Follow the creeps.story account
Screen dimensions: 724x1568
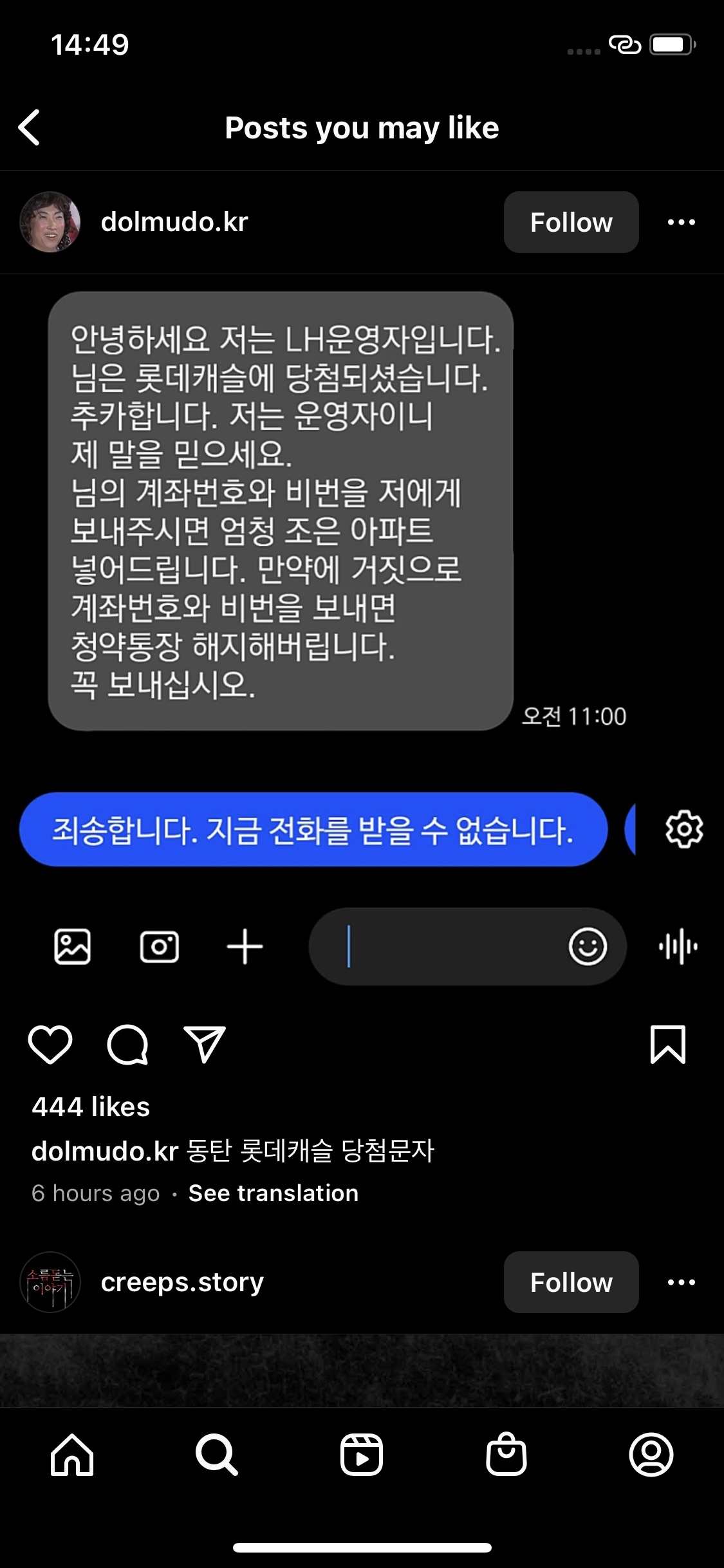tap(571, 1282)
